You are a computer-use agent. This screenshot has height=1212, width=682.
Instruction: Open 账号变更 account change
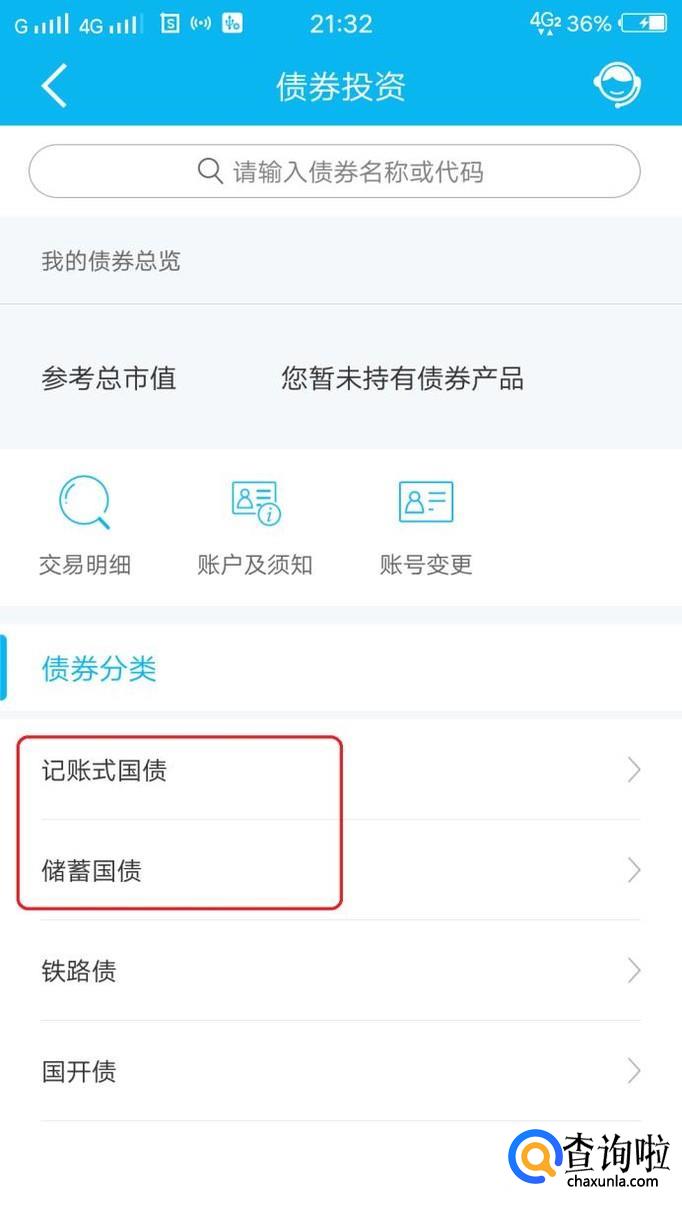coord(426,527)
